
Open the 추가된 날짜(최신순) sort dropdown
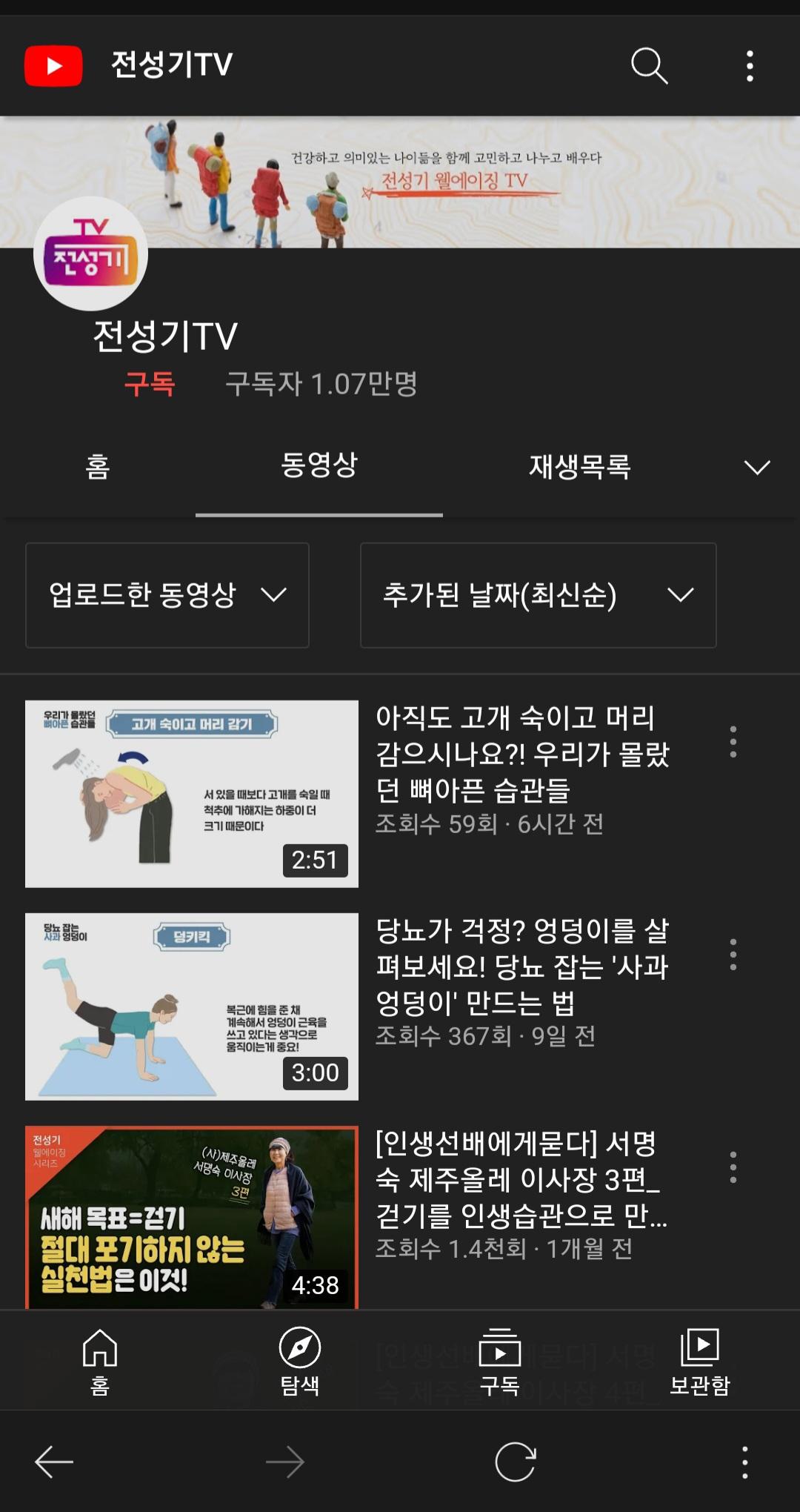(538, 595)
